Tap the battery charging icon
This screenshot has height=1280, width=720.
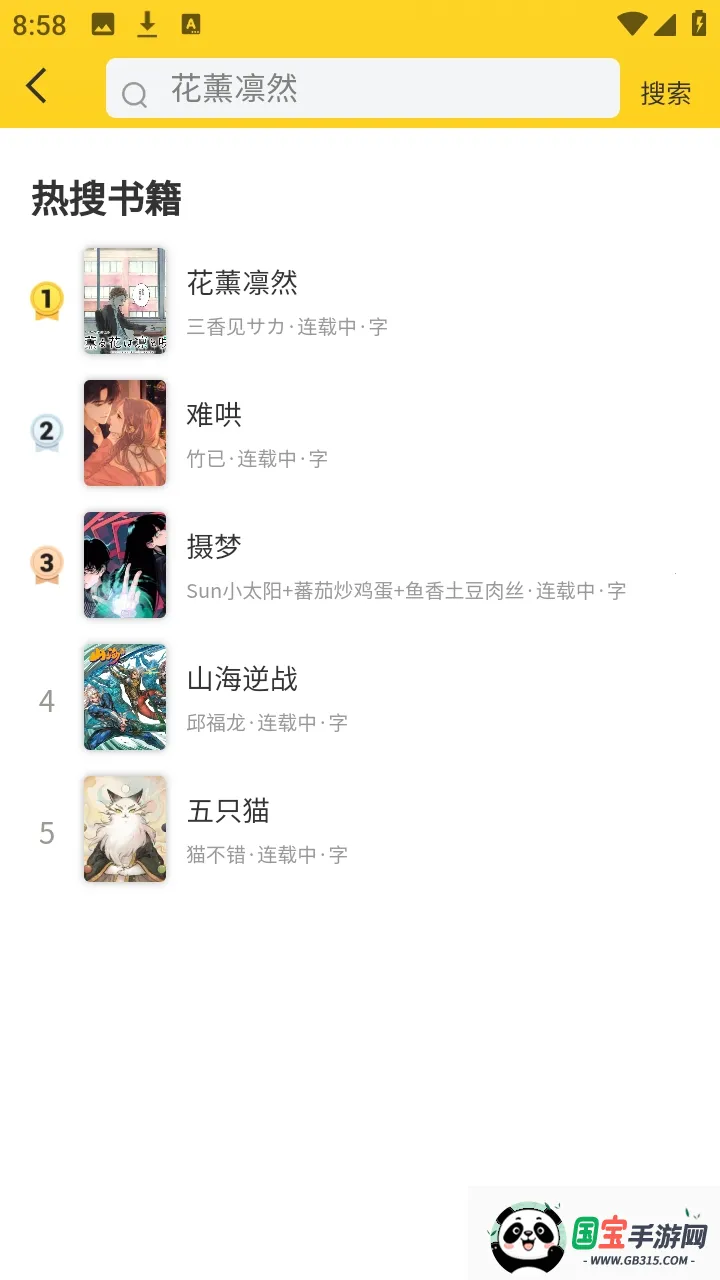[x=700, y=22]
